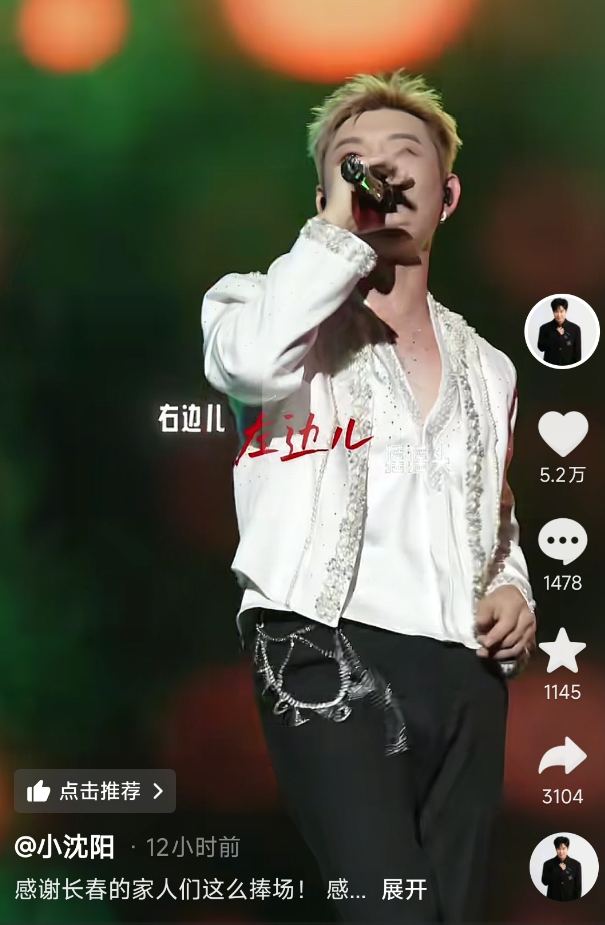Viewport: 605px width, 925px height.
Task: Open @小沈阳 username link
Action: coord(65,847)
